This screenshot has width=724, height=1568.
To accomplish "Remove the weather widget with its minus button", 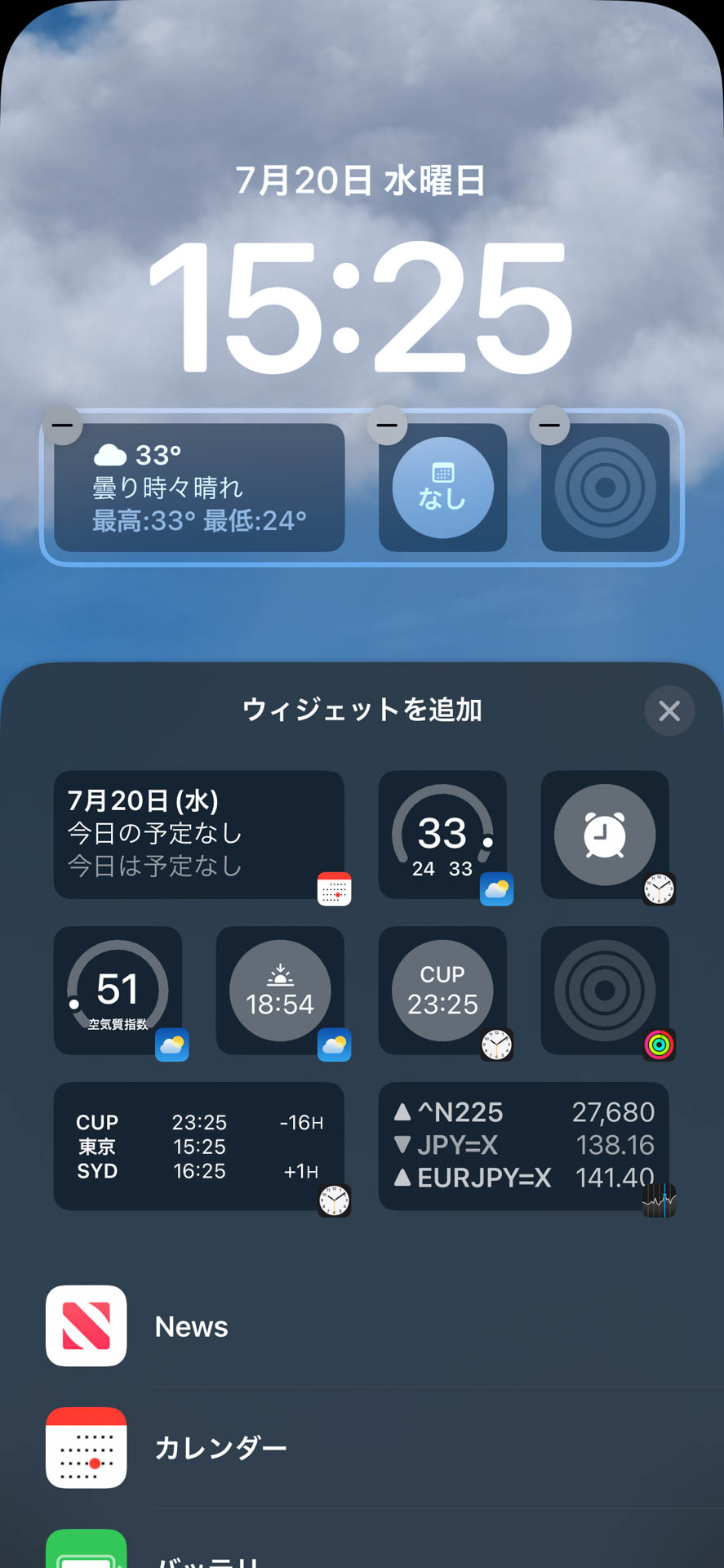I will 63,425.
